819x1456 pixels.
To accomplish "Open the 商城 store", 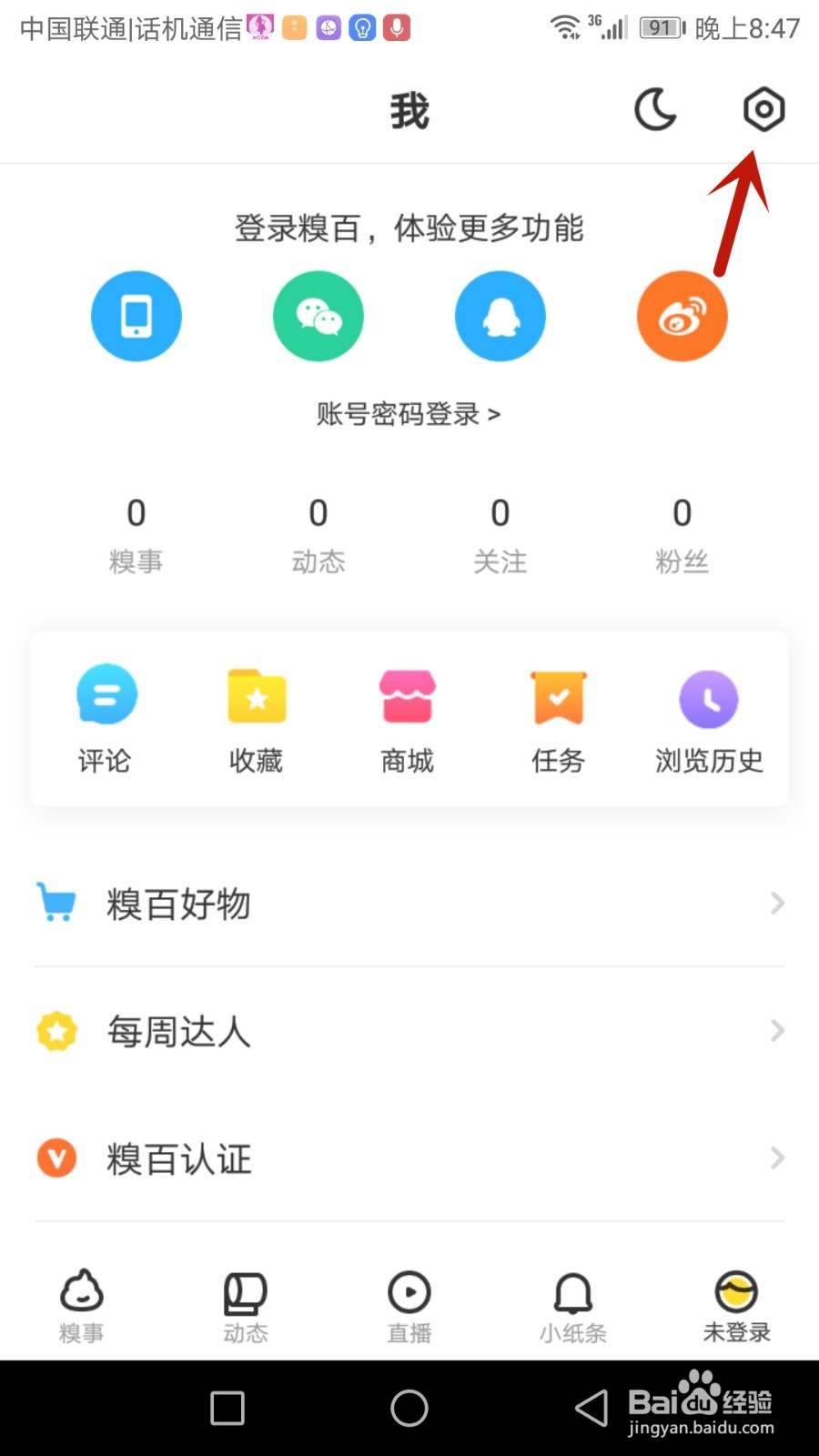I will 408,719.
